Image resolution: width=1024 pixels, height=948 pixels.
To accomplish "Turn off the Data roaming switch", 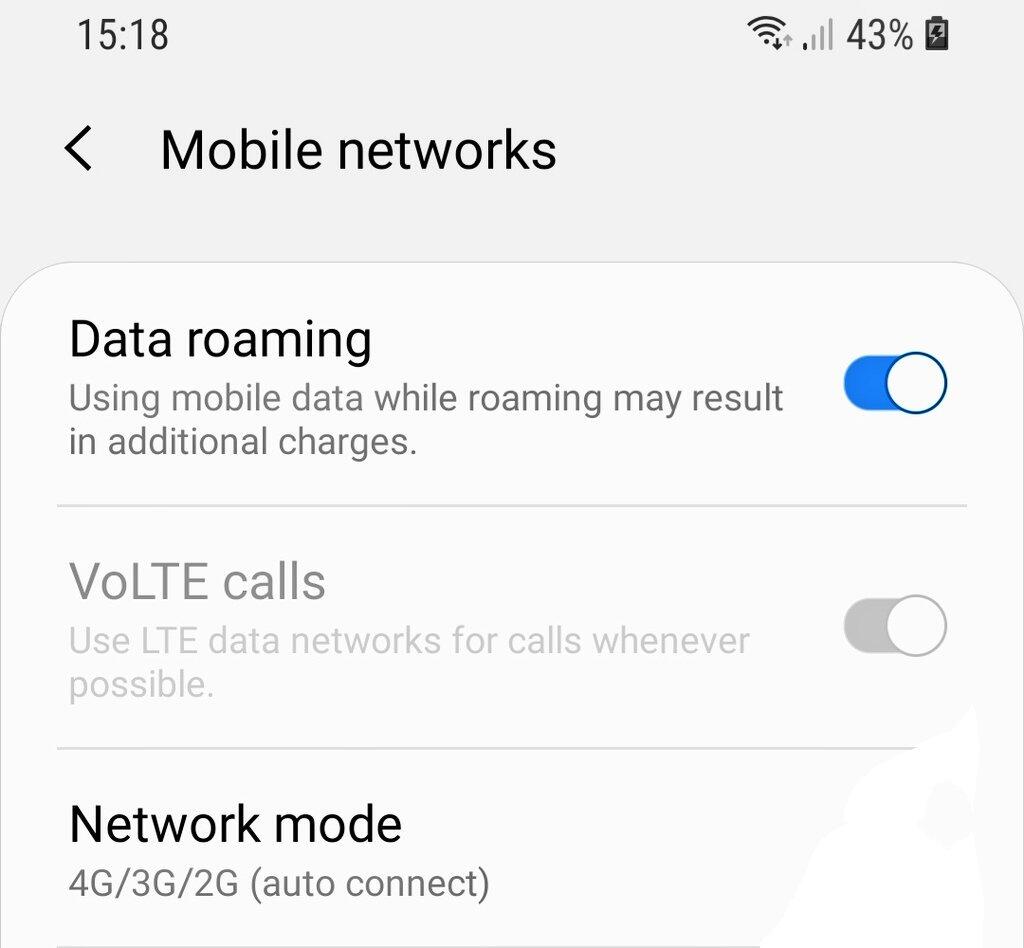I will tap(894, 384).
